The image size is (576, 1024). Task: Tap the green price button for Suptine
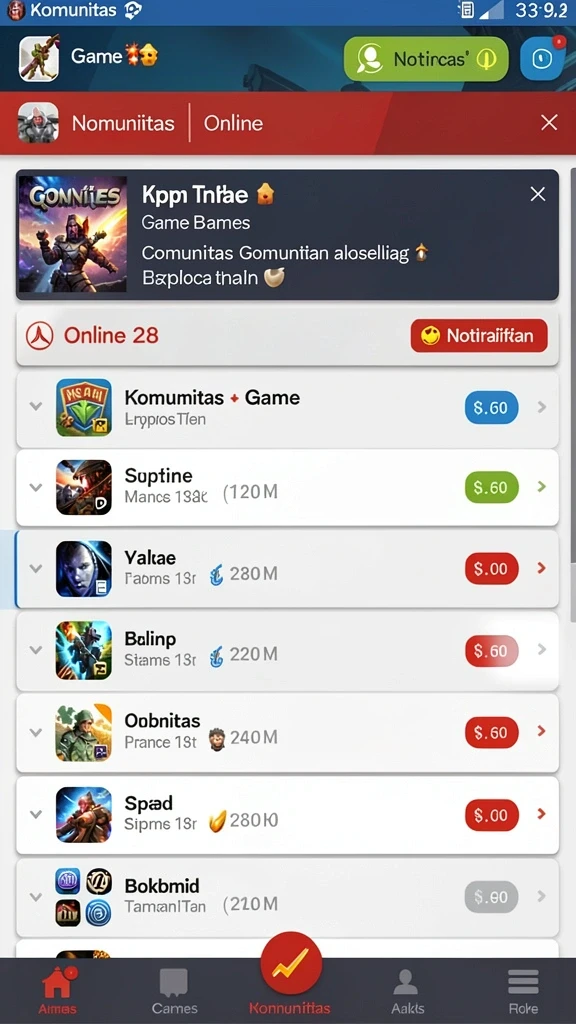click(492, 488)
